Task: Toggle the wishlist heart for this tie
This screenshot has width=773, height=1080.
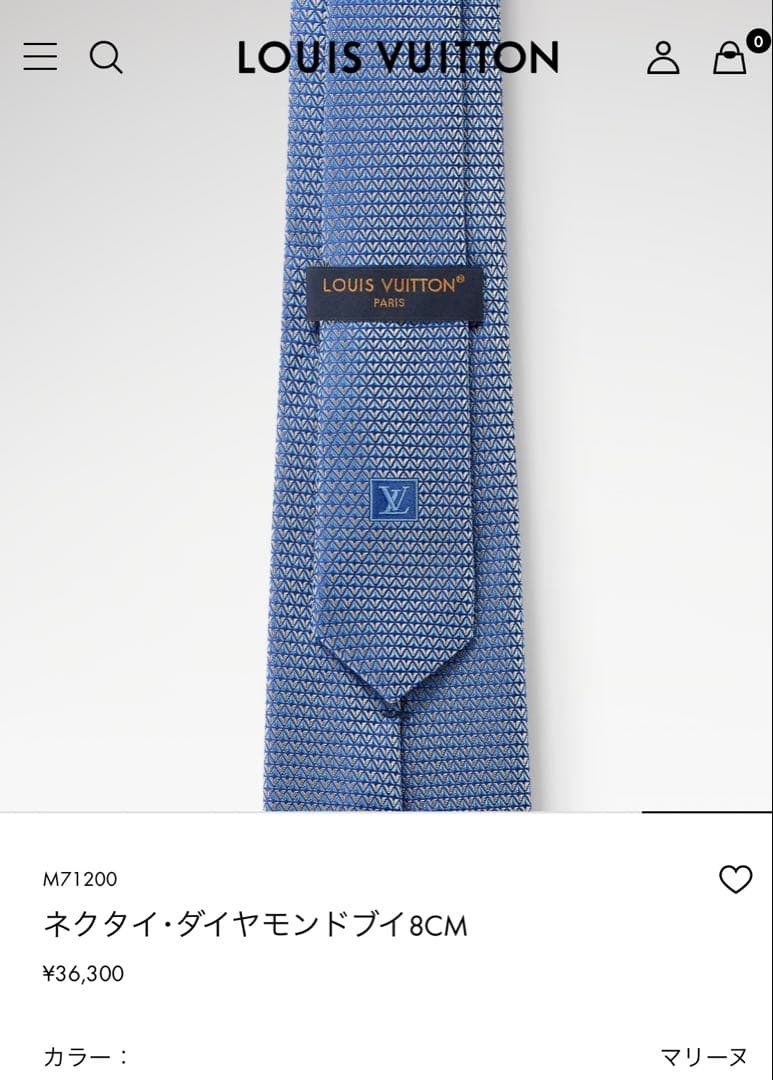Action: pos(737,880)
